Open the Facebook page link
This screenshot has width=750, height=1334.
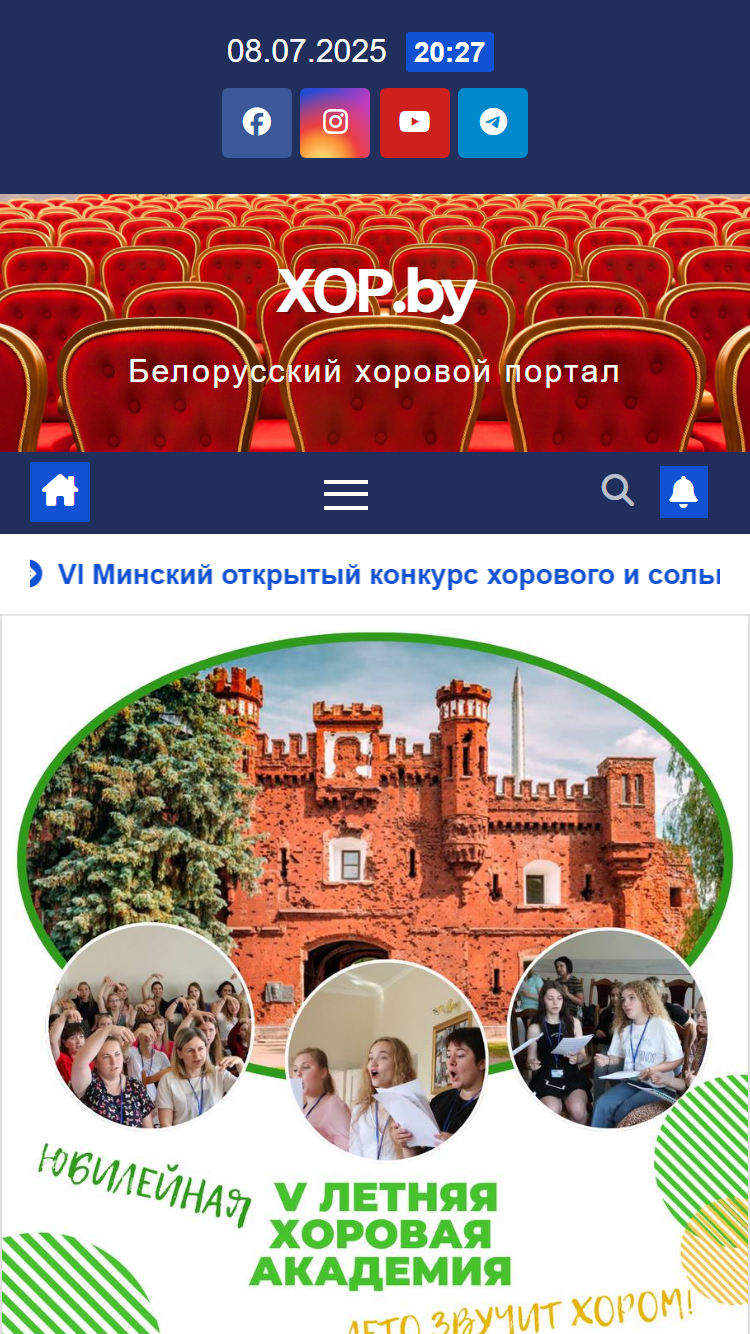pos(257,123)
